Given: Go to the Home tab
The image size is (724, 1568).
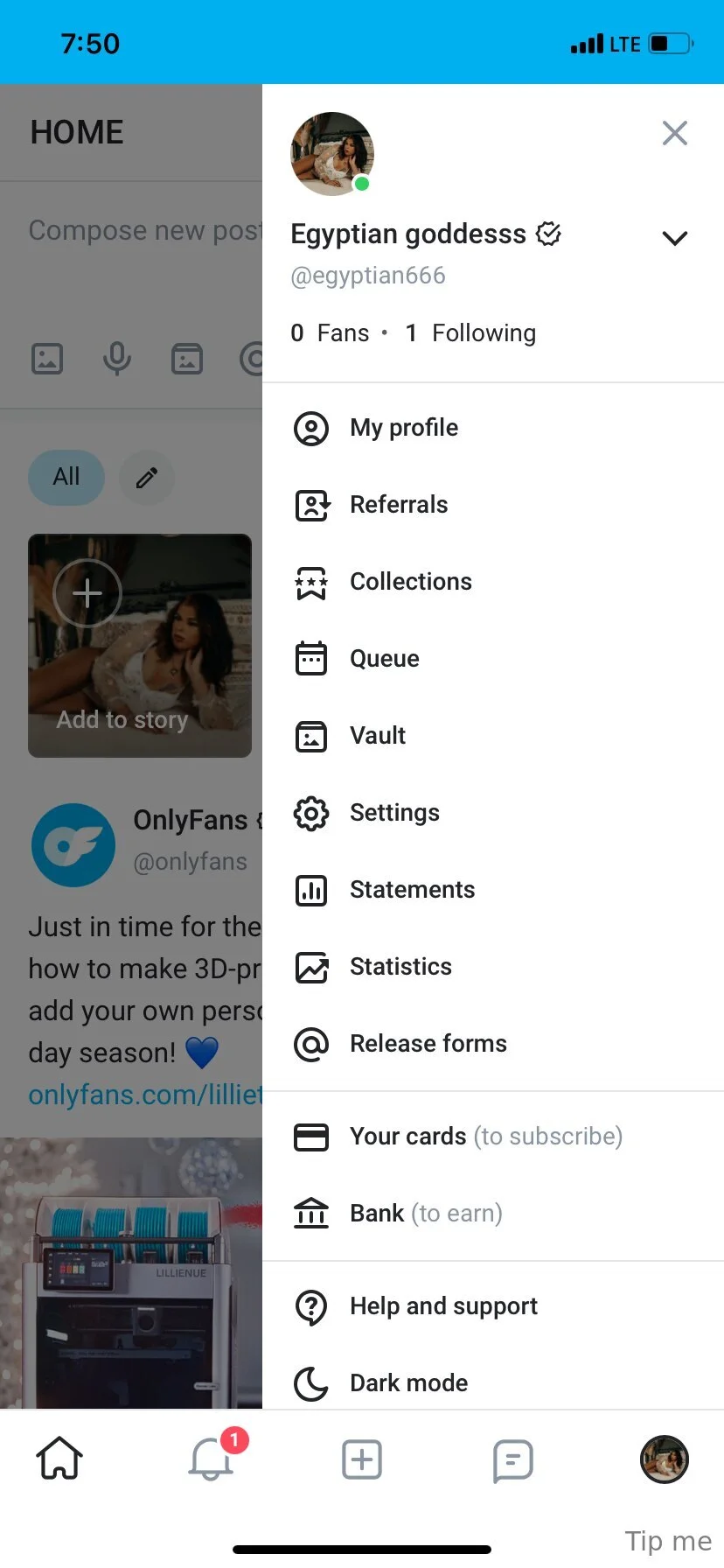Looking at the screenshot, I should [59, 1459].
